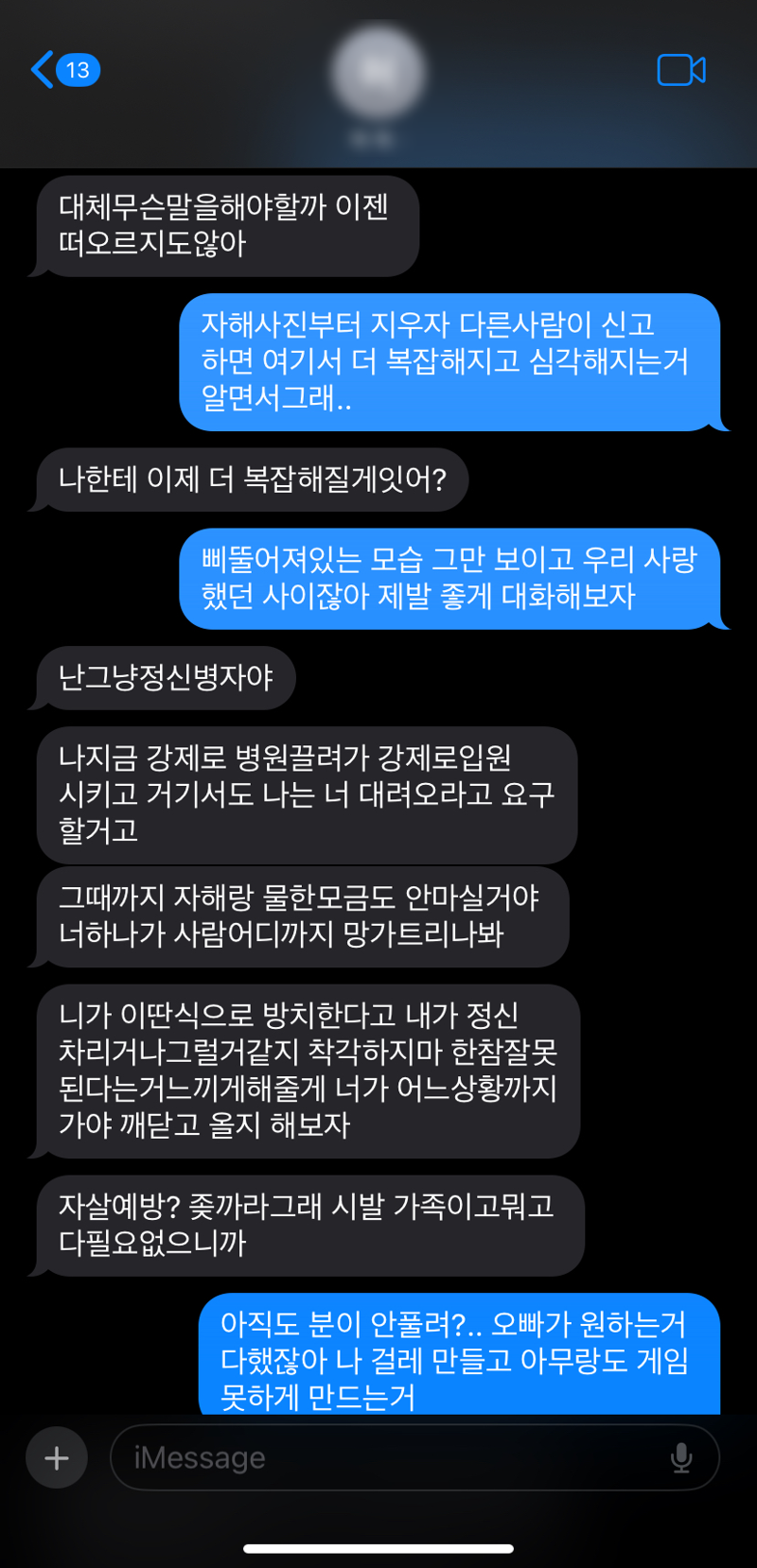Record audio with the microphone icon

point(681,1457)
